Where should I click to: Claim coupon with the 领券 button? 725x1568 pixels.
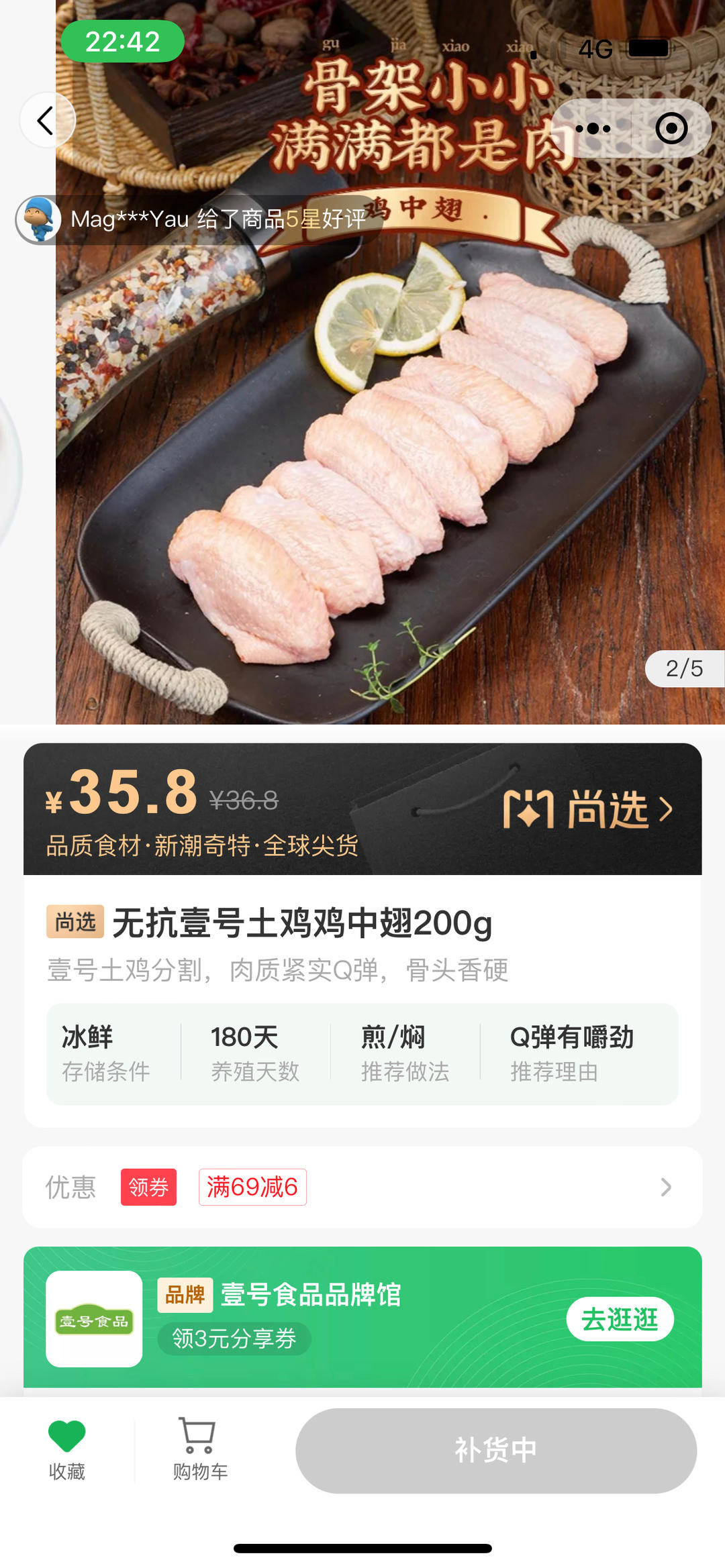coord(148,1187)
